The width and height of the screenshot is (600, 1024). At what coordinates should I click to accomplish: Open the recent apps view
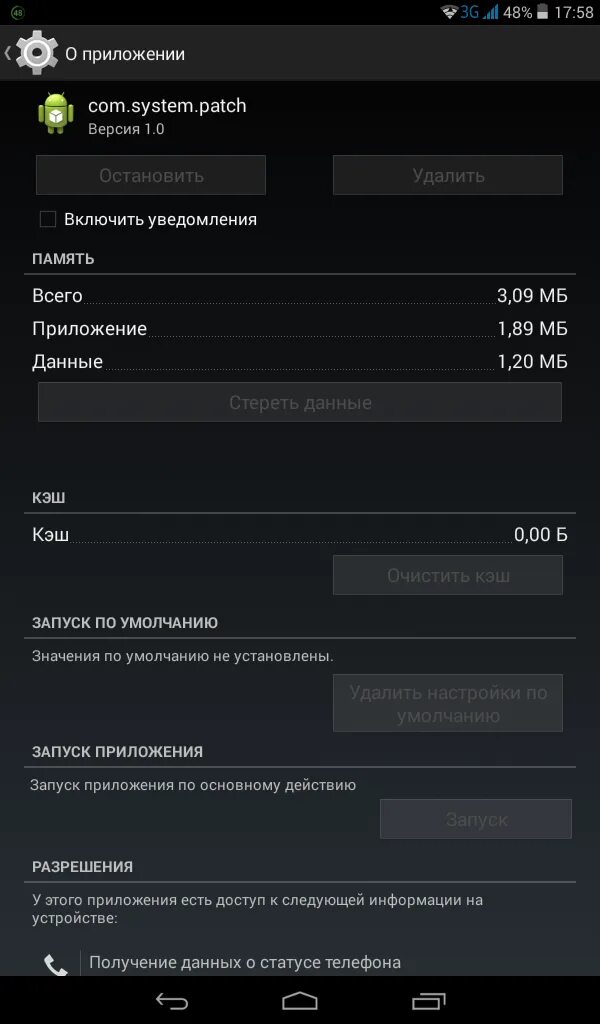pos(428,1000)
